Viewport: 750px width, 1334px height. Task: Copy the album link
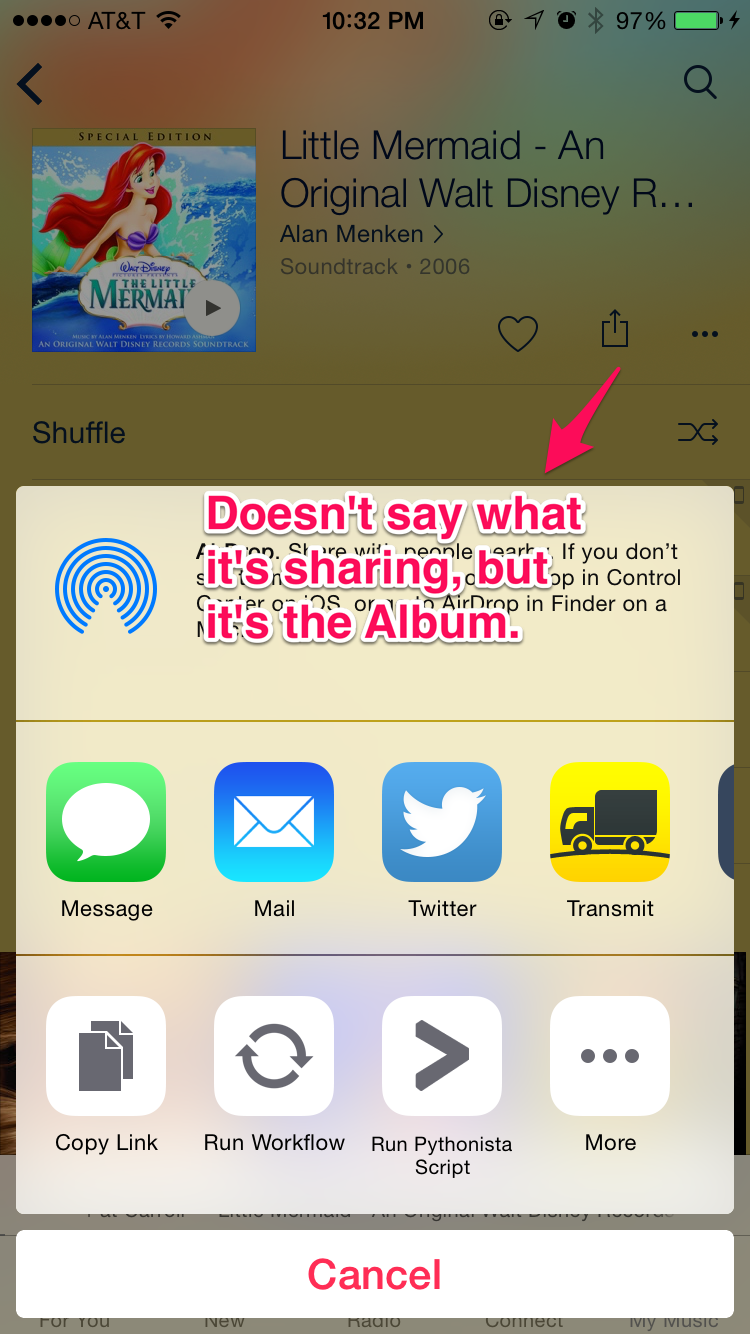pos(106,1056)
